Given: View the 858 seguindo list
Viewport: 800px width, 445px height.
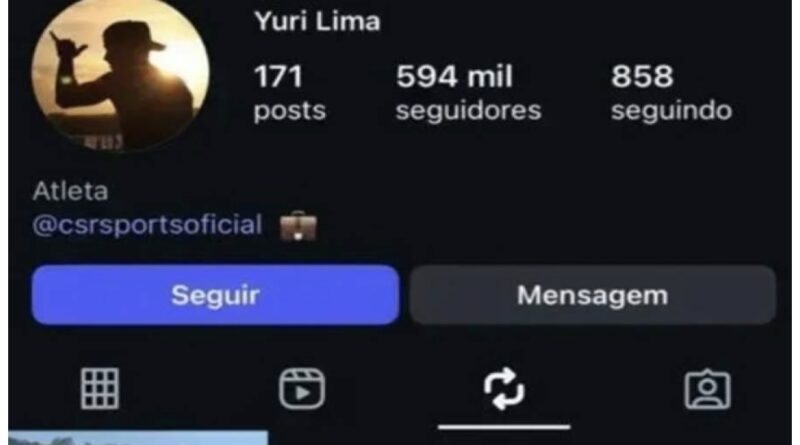Looking at the screenshot, I should point(670,92).
